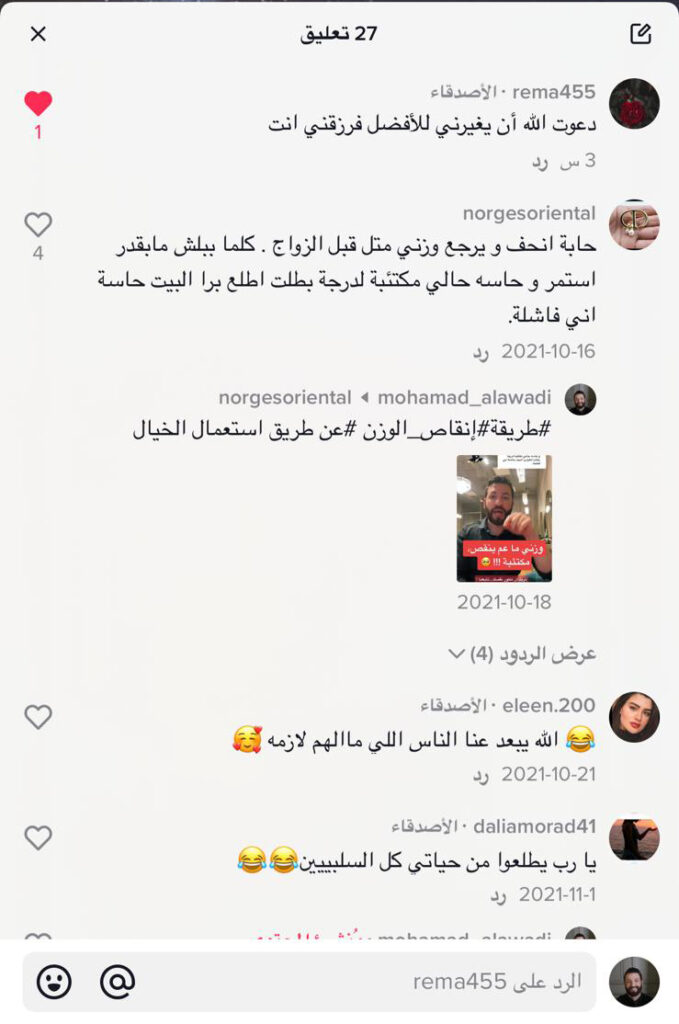679x1024 pixels.
Task: Reply to rema455's comment
Action: (541, 160)
